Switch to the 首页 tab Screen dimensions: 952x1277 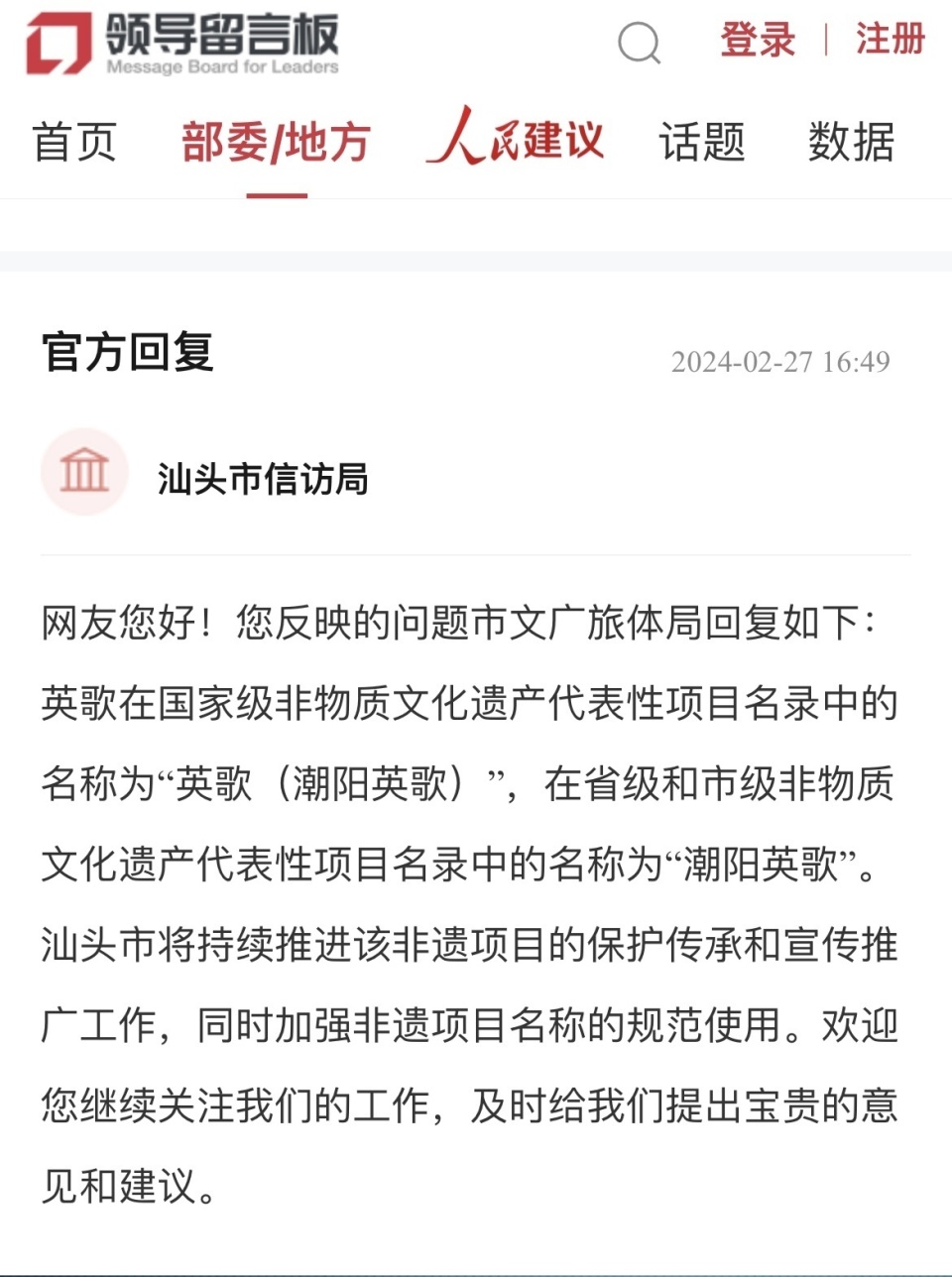tap(76, 143)
